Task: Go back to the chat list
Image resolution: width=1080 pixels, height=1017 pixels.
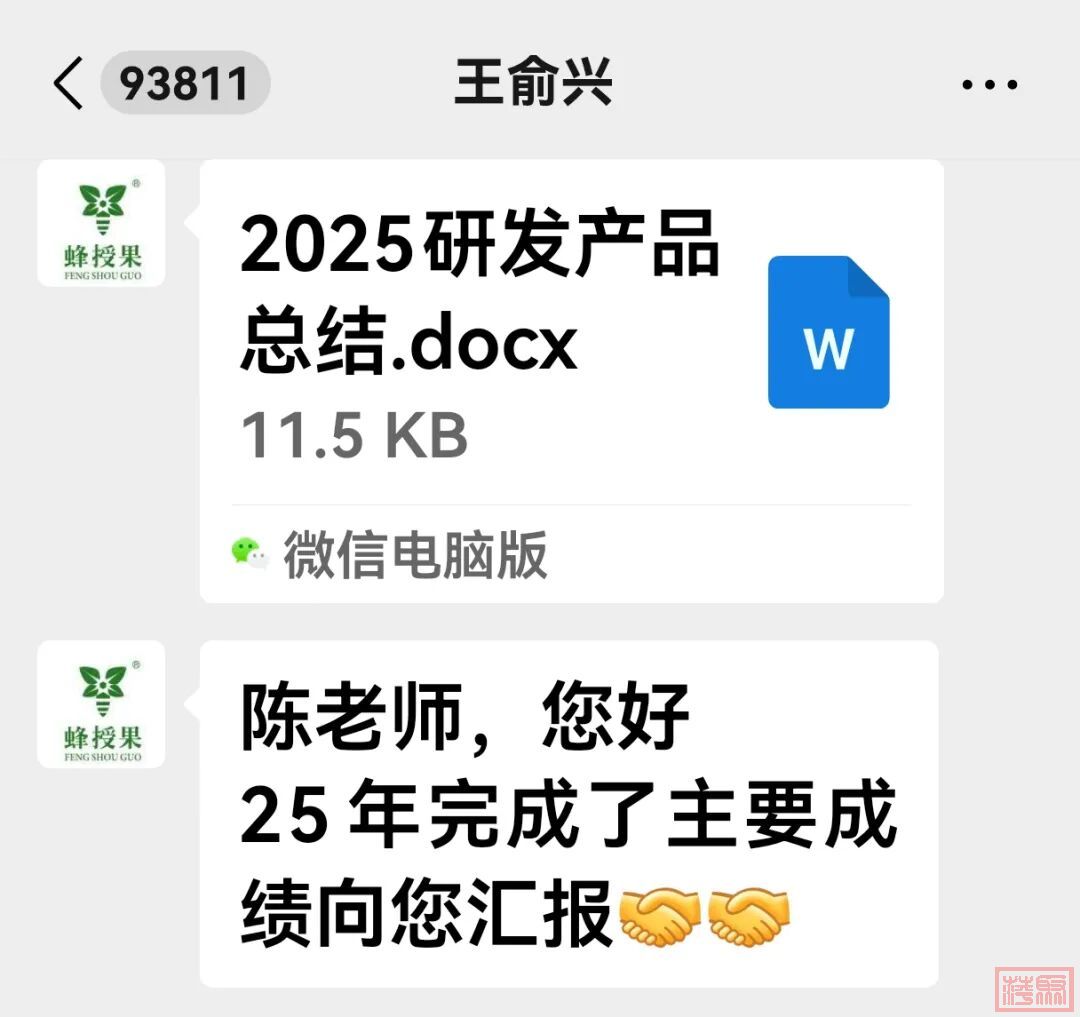Action: point(68,83)
